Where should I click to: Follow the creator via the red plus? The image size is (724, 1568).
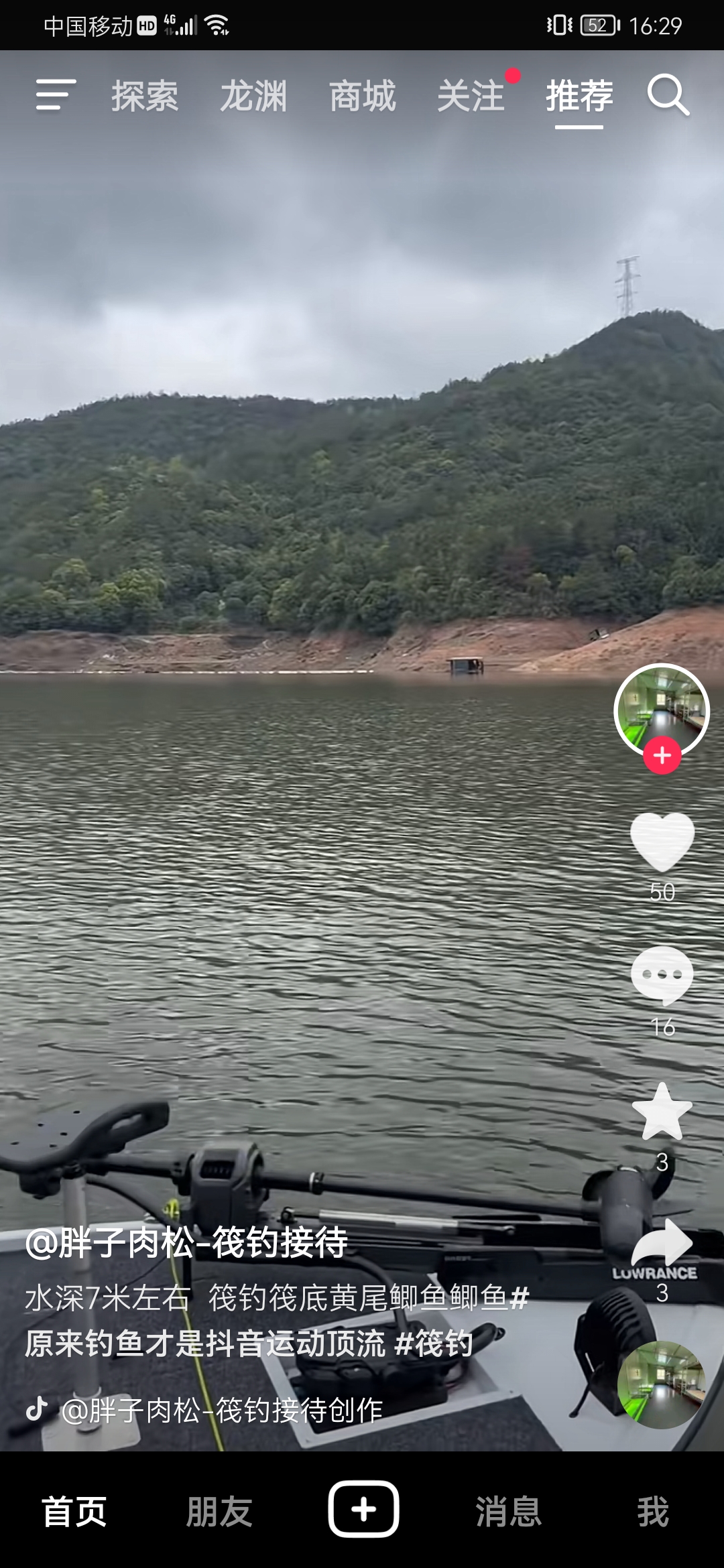click(x=662, y=755)
